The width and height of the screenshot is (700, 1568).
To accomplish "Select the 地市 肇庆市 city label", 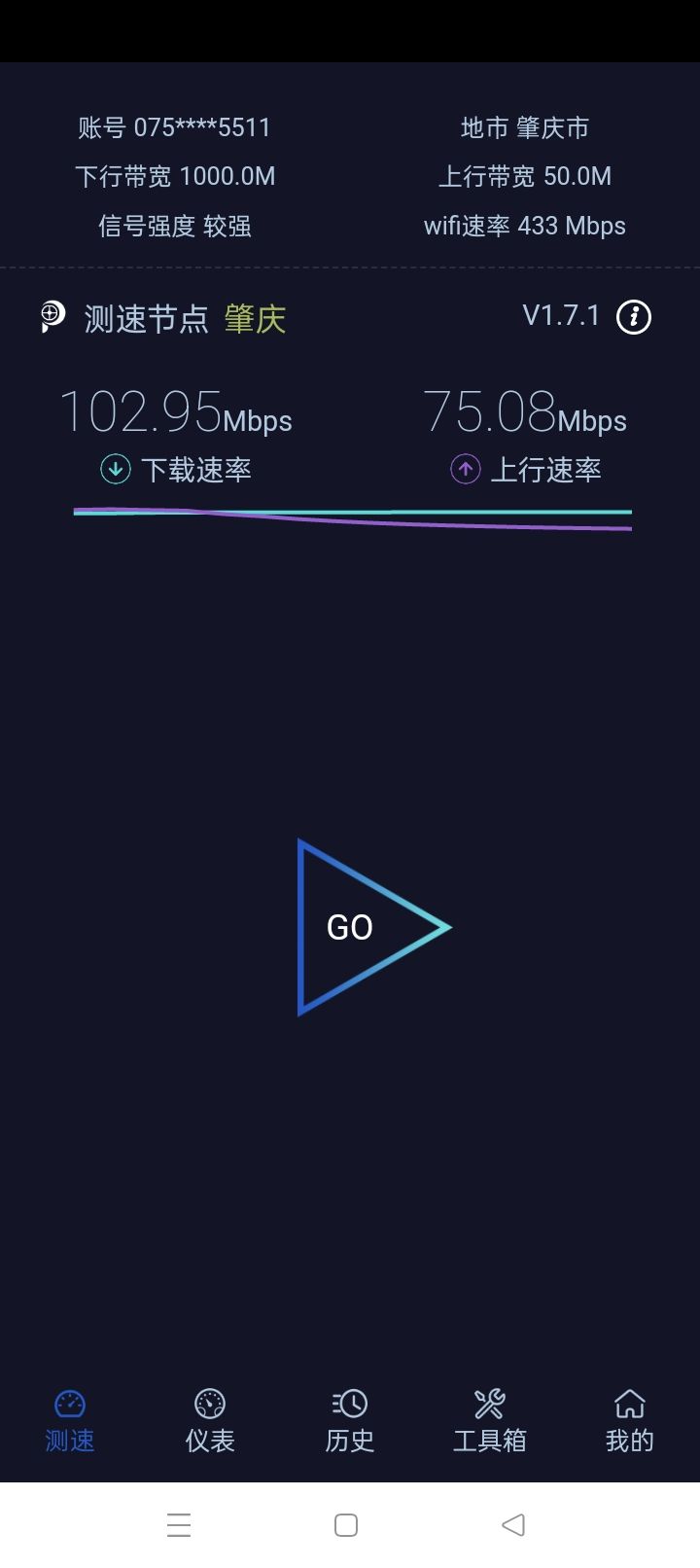I will click(526, 126).
